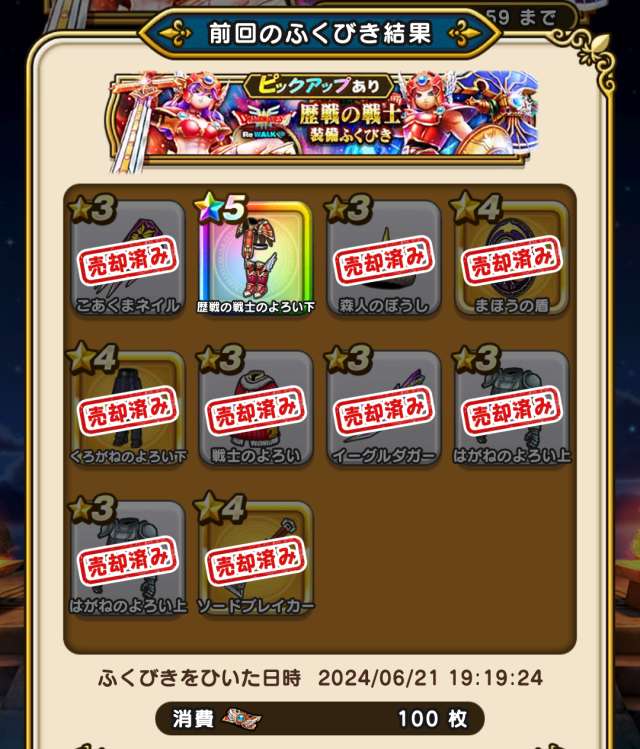
Task: Check the くろがねのよろい下 item
Action: tap(128, 408)
